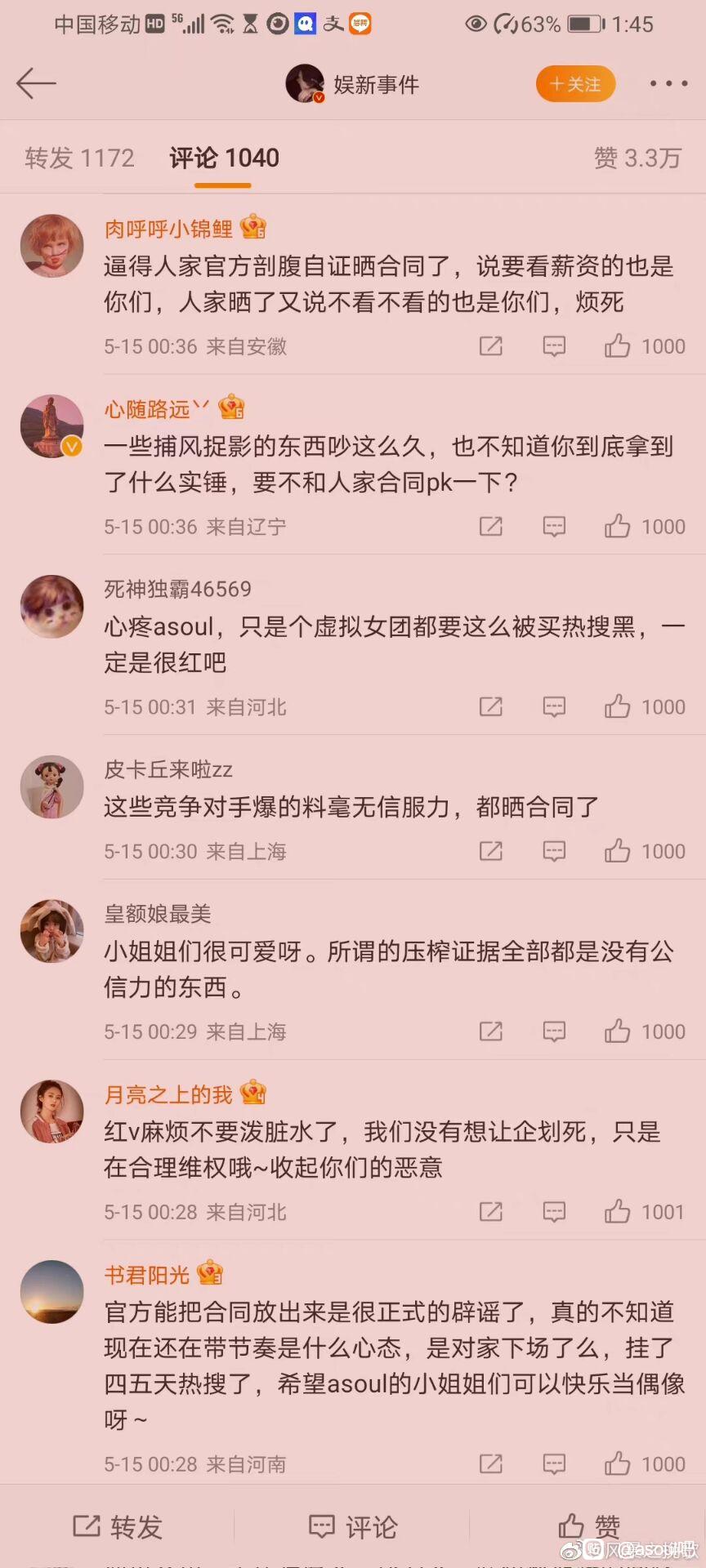The width and height of the screenshot is (706, 1568).
Task: Open 肉呼呼小锦鲤's profile via username
Action: tap(168, 229)
